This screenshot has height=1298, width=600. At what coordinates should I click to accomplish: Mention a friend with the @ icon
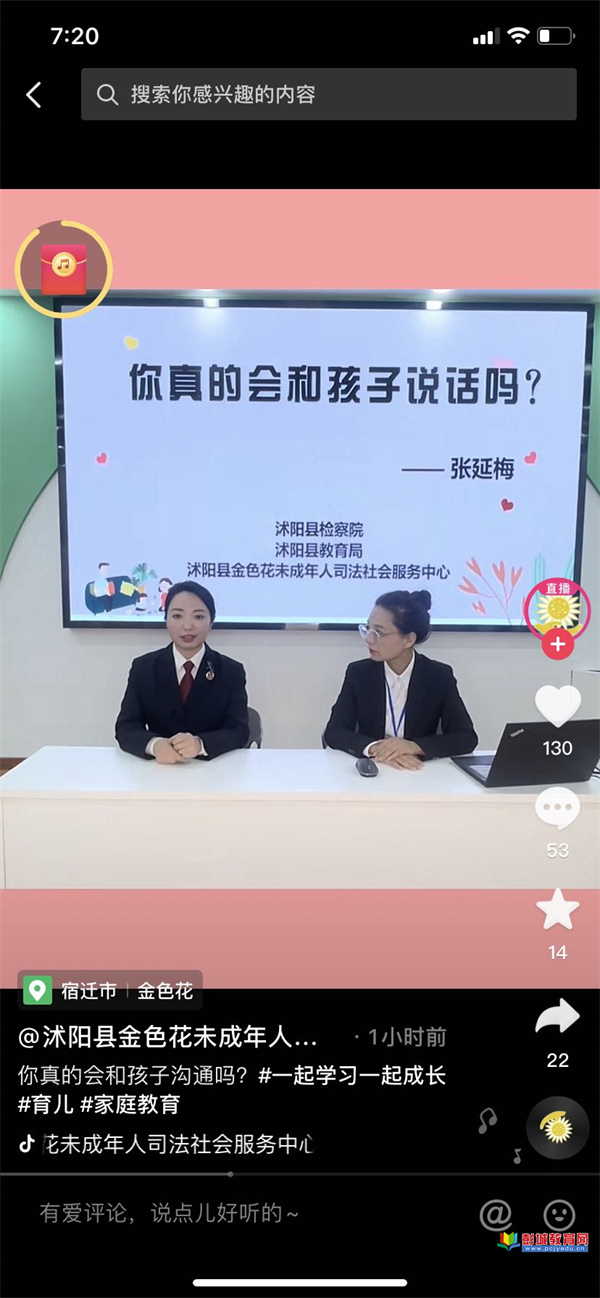[x=495, y=1214]
